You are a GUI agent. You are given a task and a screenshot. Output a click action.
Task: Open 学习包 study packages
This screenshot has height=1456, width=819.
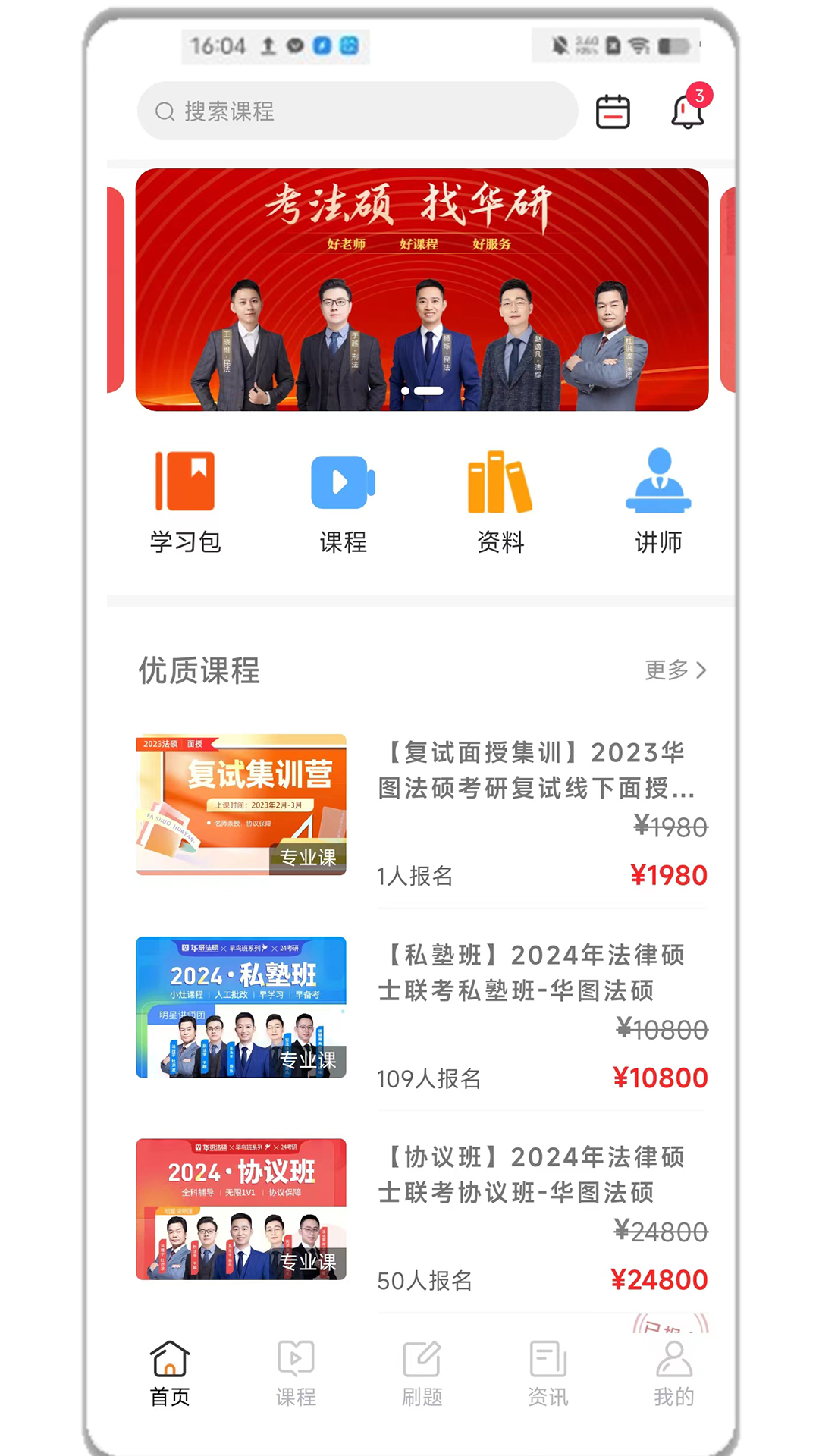point(185,500)
